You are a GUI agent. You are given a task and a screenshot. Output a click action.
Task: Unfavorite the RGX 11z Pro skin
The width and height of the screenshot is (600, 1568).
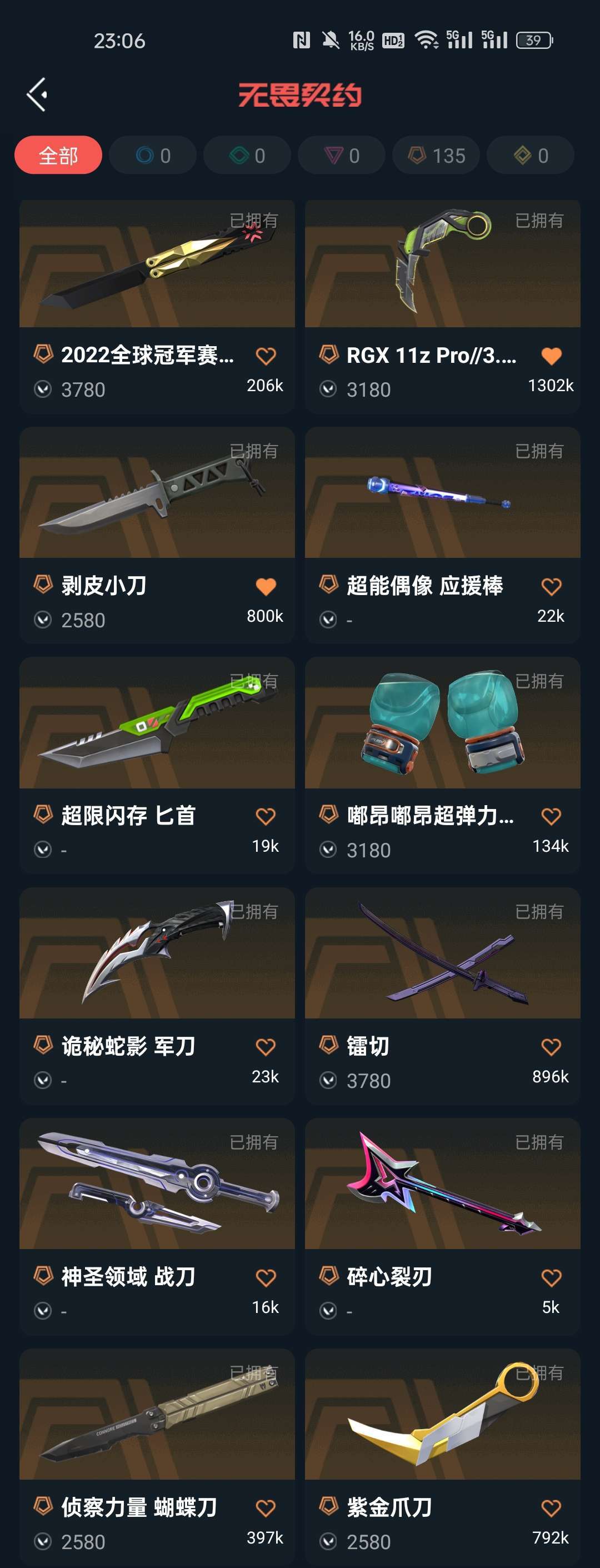[551, 356]
